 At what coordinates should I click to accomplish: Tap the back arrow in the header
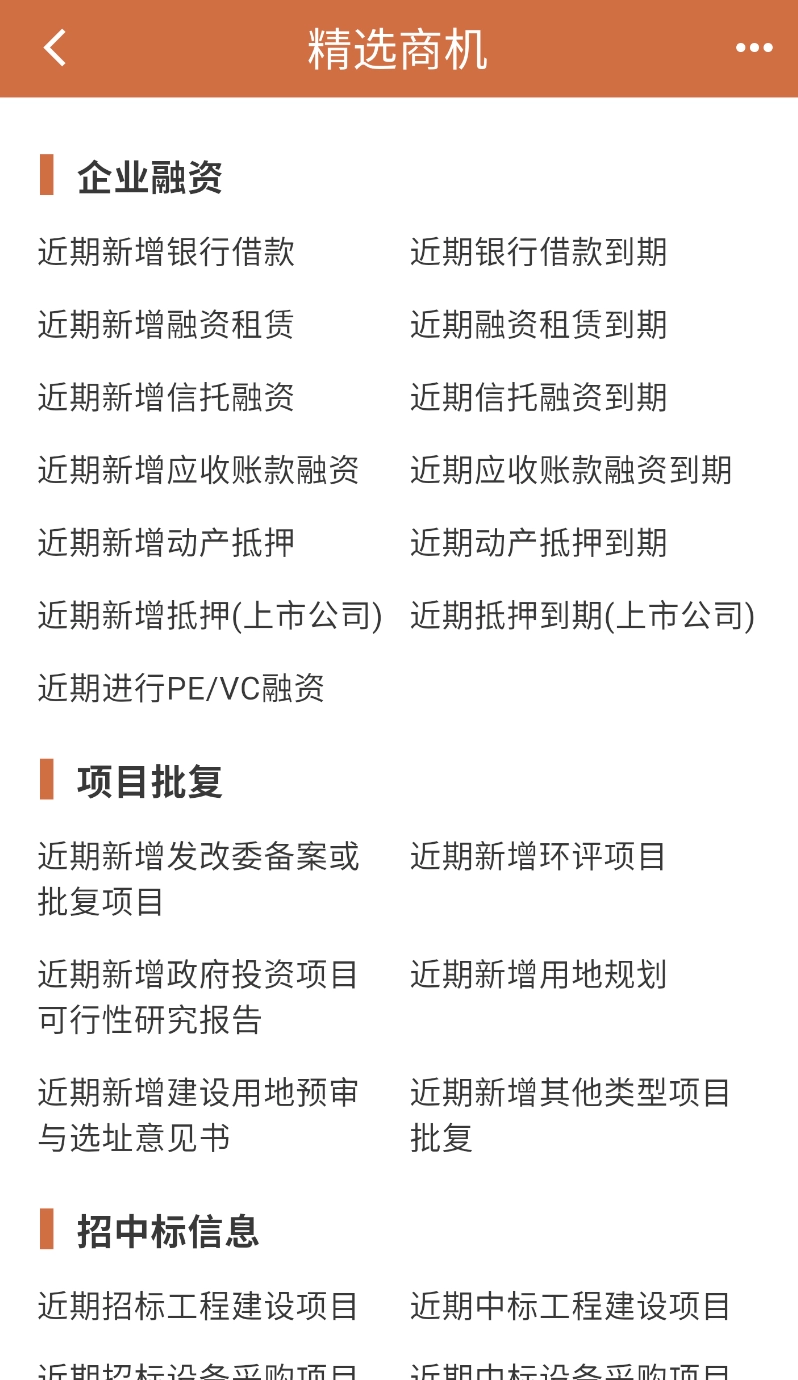coord(53,48)
